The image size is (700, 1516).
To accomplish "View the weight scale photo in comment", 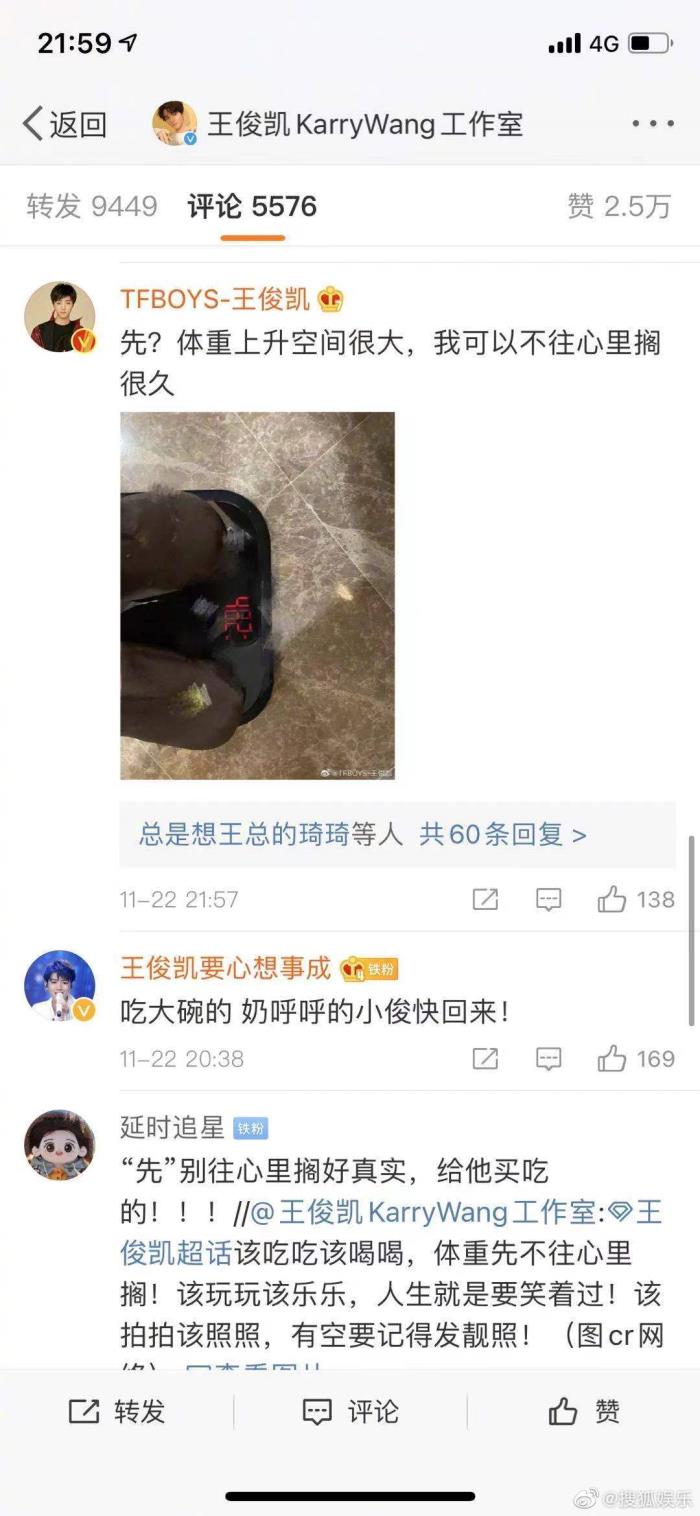I will 257,596.
